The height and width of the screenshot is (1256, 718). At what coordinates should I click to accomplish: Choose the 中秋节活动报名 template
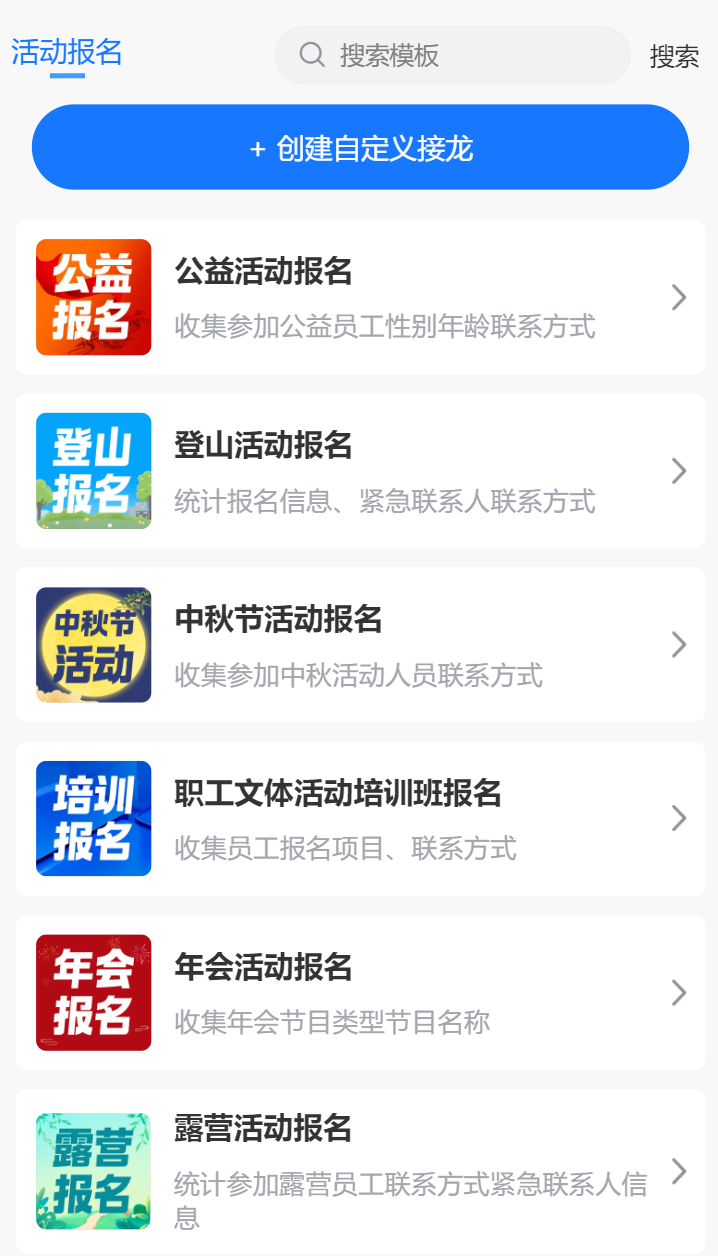[x=360, y=645]
